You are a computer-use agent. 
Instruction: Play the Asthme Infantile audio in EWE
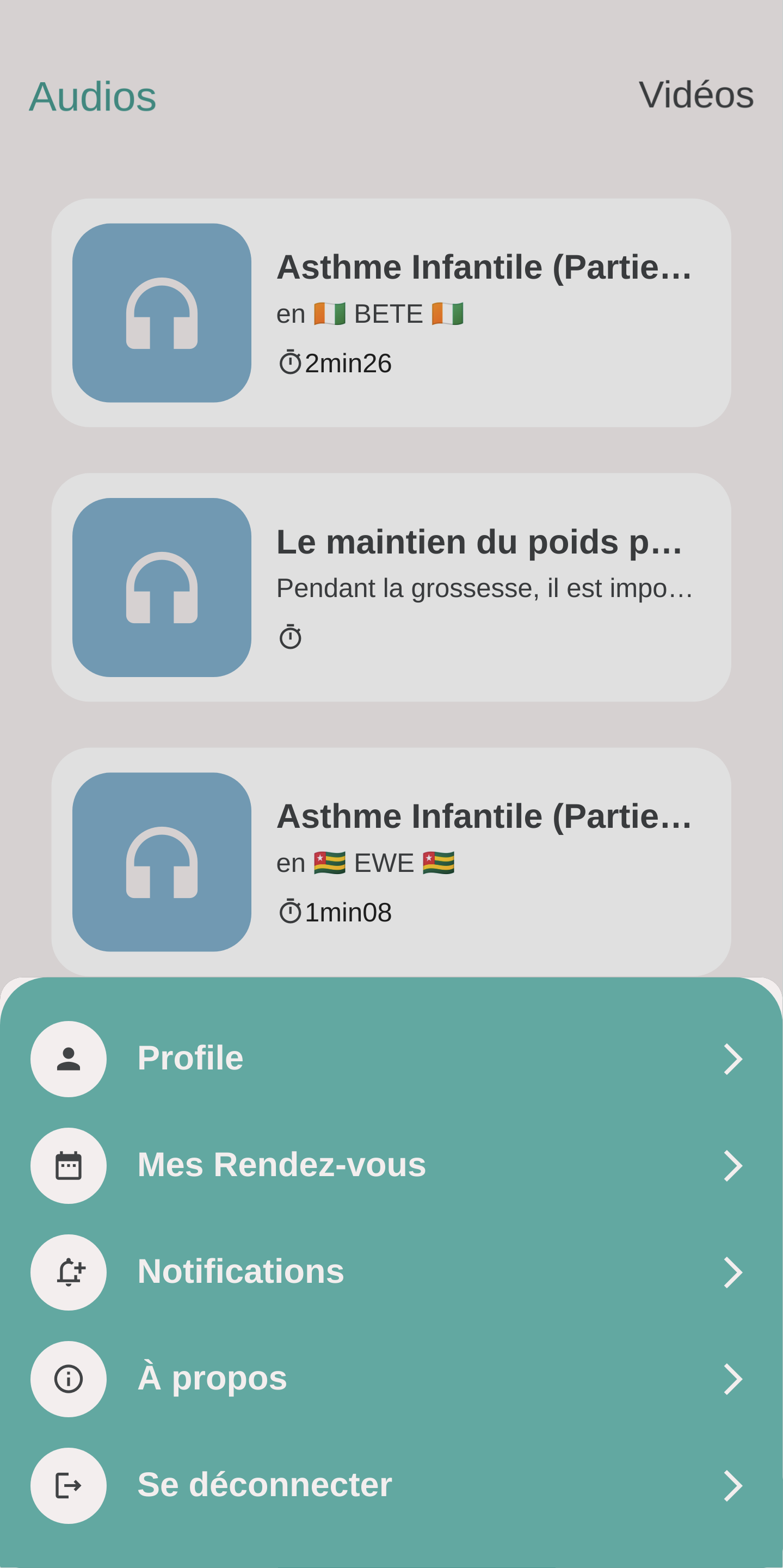click(391, 862)
